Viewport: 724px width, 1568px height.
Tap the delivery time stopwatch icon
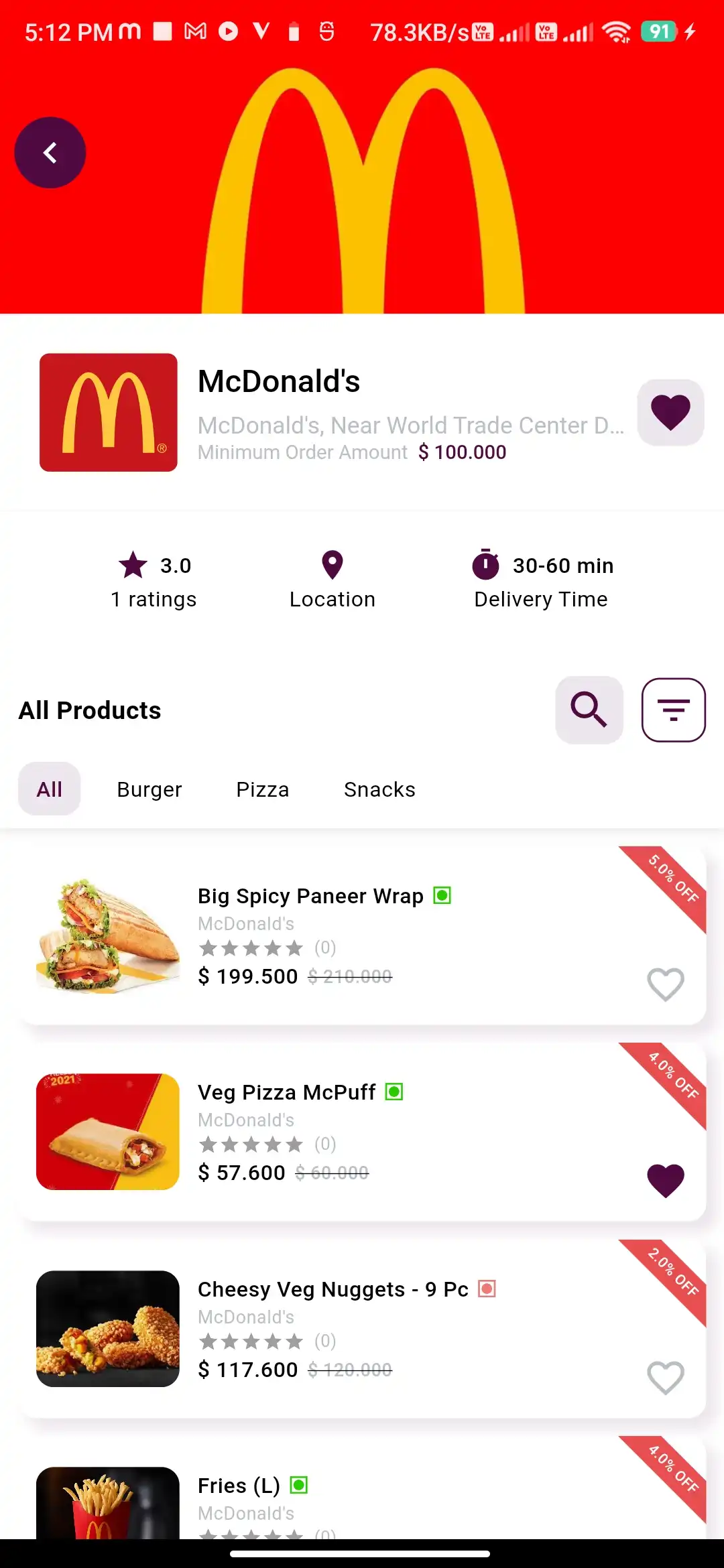[486, 564]
